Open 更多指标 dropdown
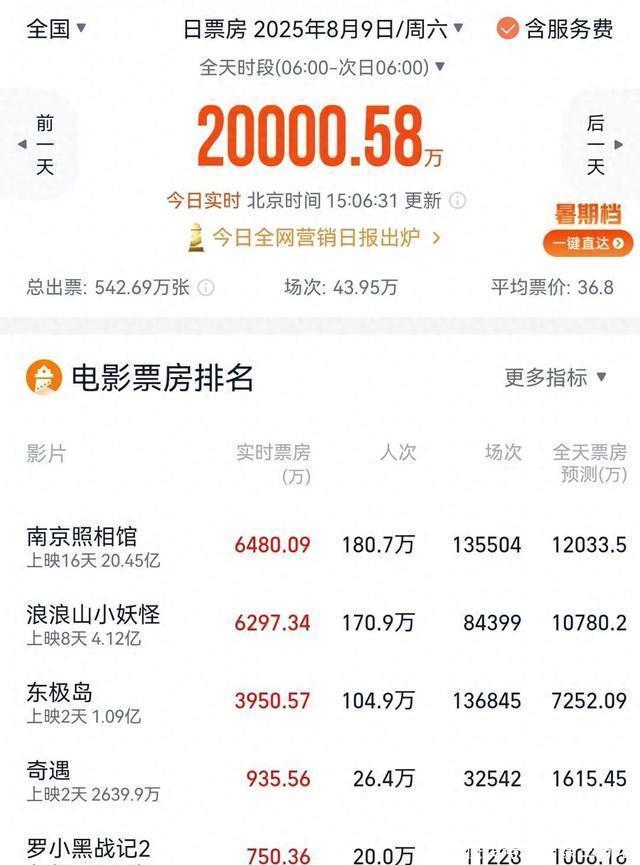Screen dimensions: 640x865 [556, 377]
